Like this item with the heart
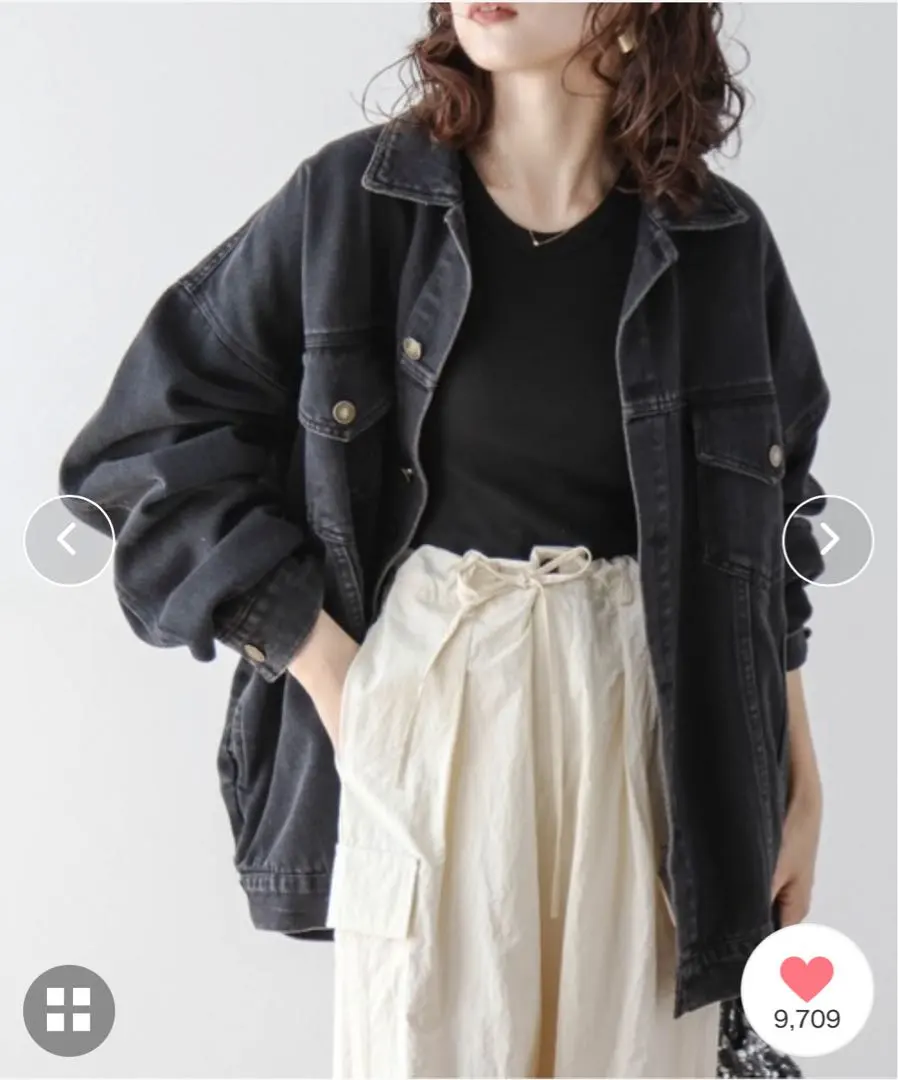This screenshot has width=898, height=1080. [x=806, y=980]
